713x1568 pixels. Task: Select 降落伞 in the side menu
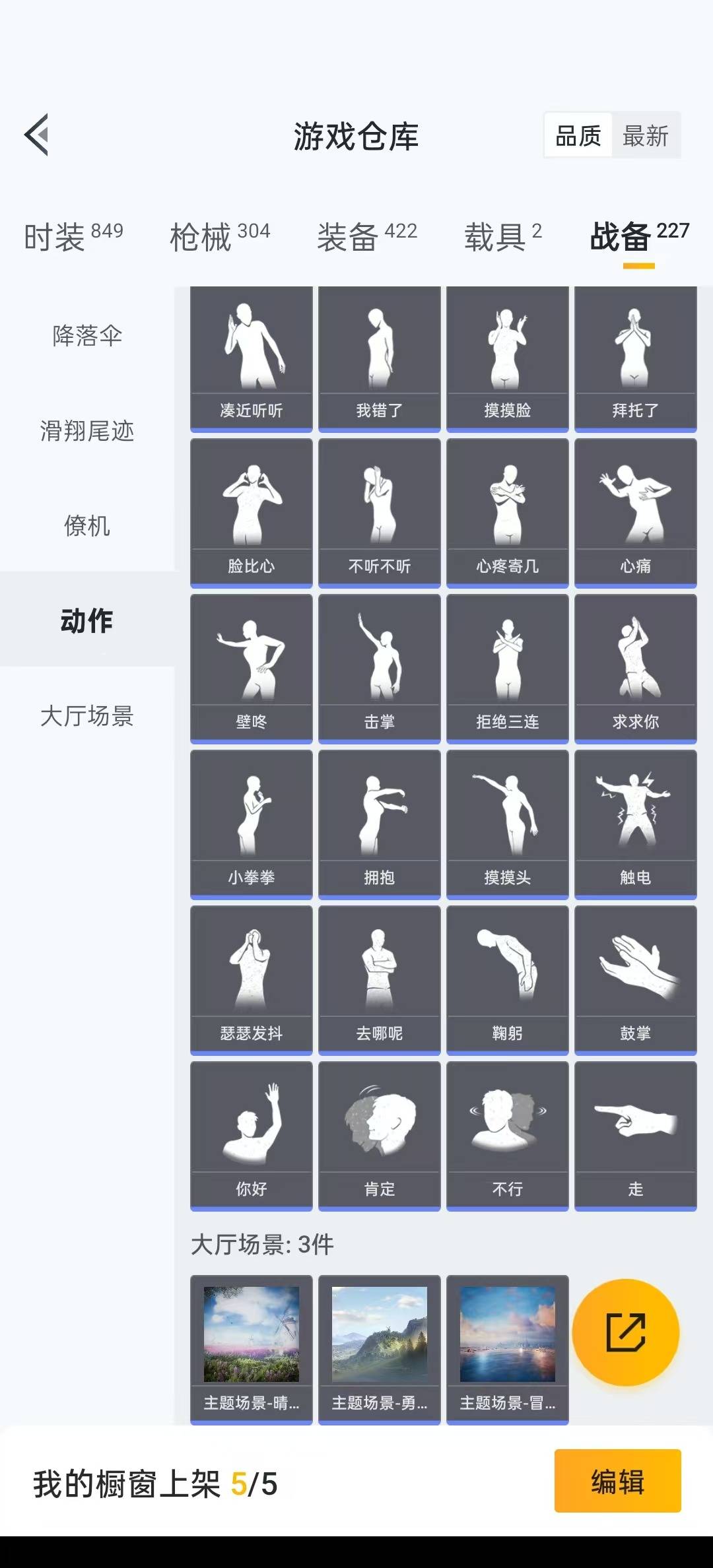click(87, 336)
